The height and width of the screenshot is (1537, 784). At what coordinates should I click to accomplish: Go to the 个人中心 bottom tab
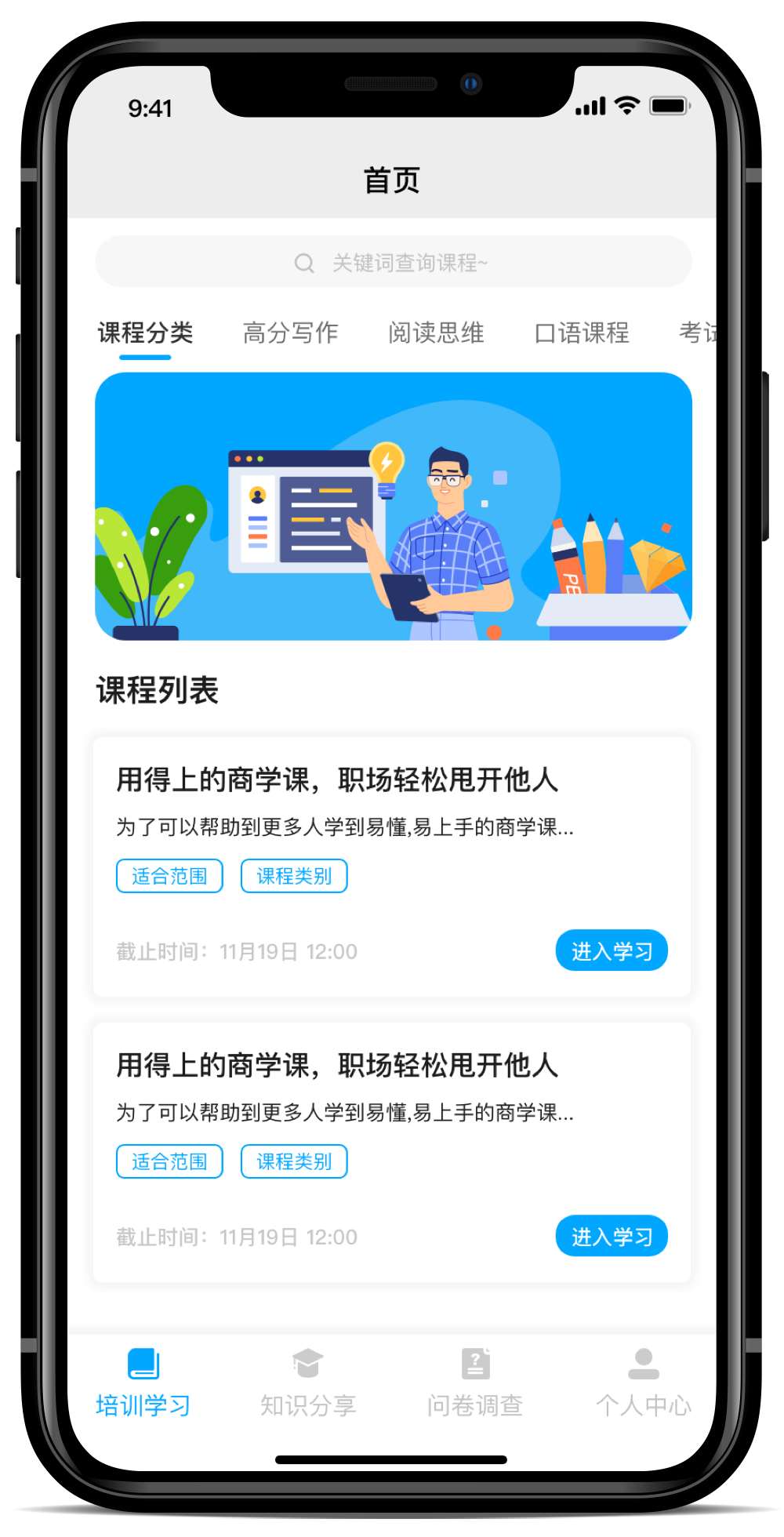[x=643, y=1383]
